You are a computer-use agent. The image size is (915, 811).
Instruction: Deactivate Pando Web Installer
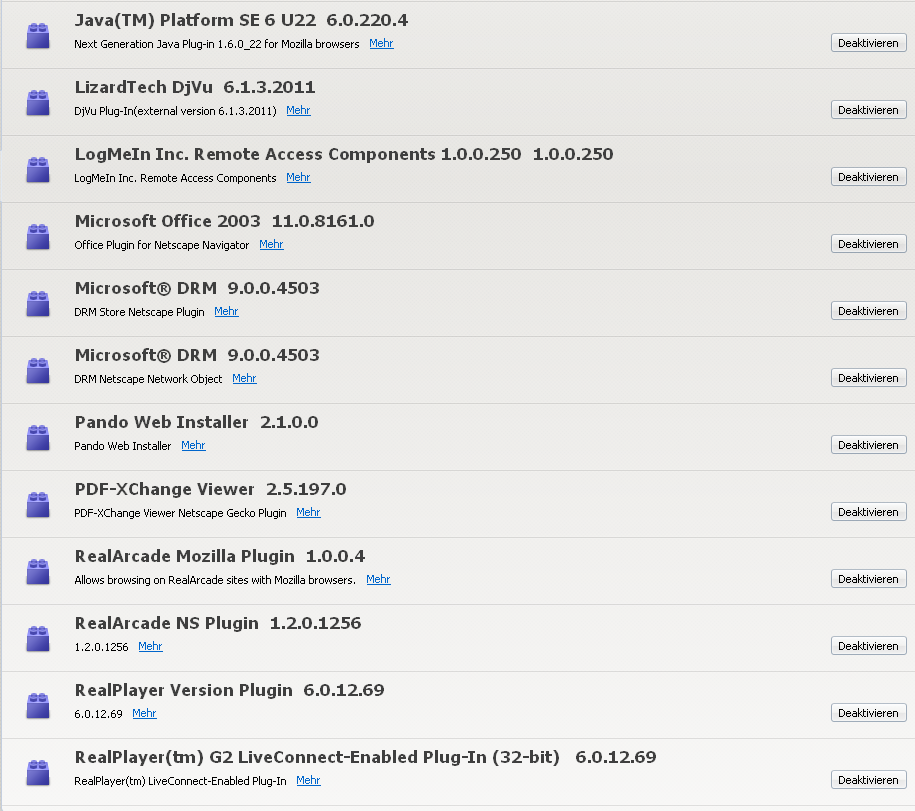point(868,445)
